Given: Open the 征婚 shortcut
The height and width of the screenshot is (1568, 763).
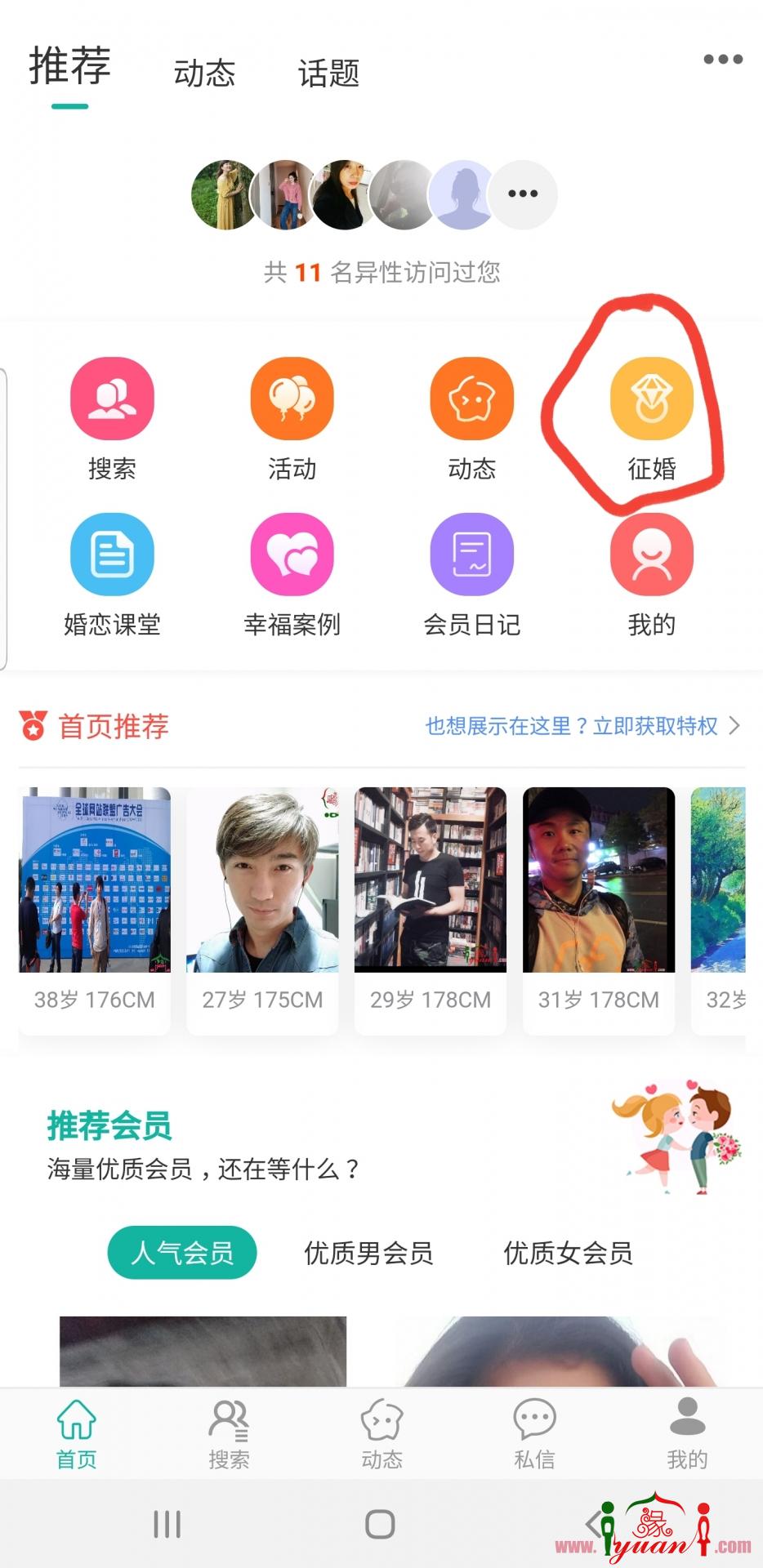Looking at the screenshot, I should point(651,399).
